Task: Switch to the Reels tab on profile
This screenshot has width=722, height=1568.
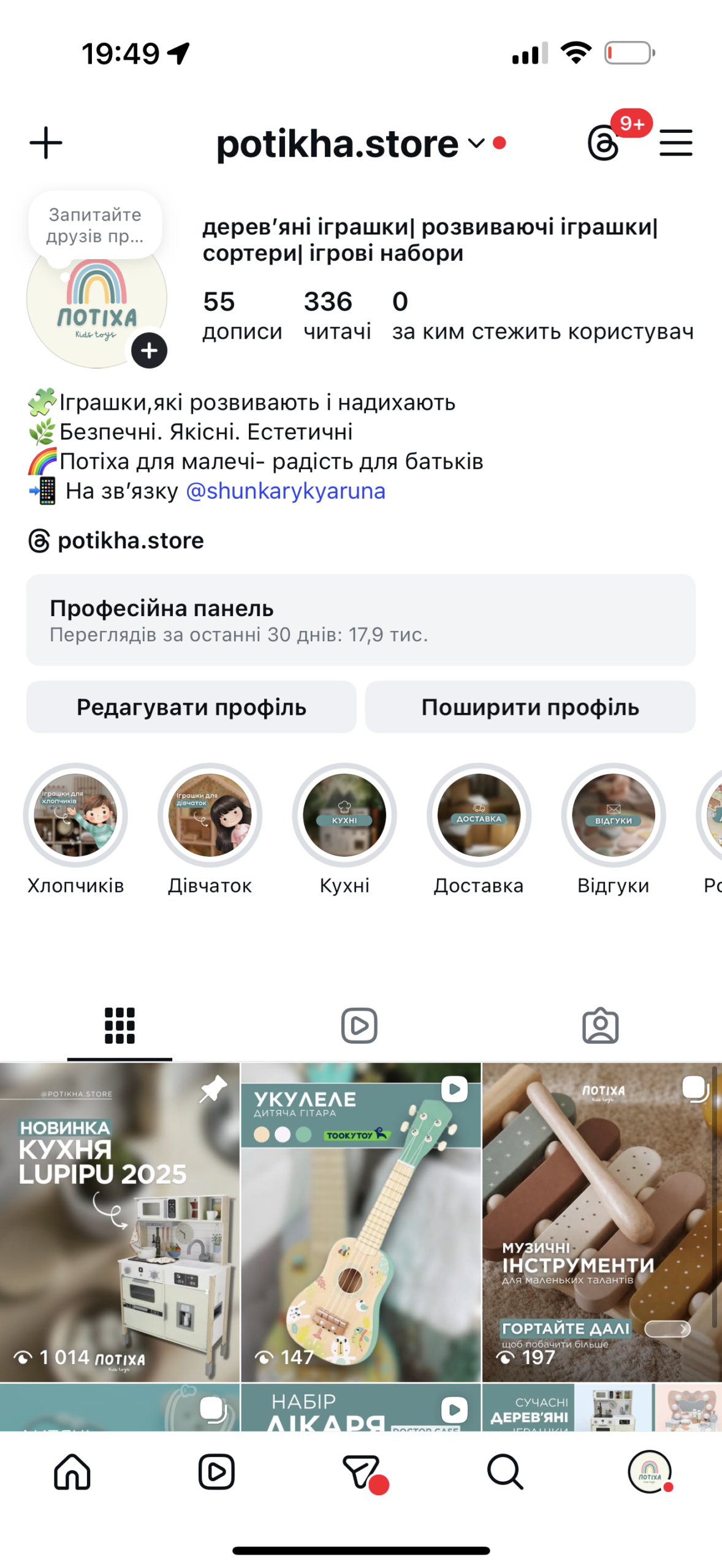Action: pyautogui.click(x=359, y=1025)
